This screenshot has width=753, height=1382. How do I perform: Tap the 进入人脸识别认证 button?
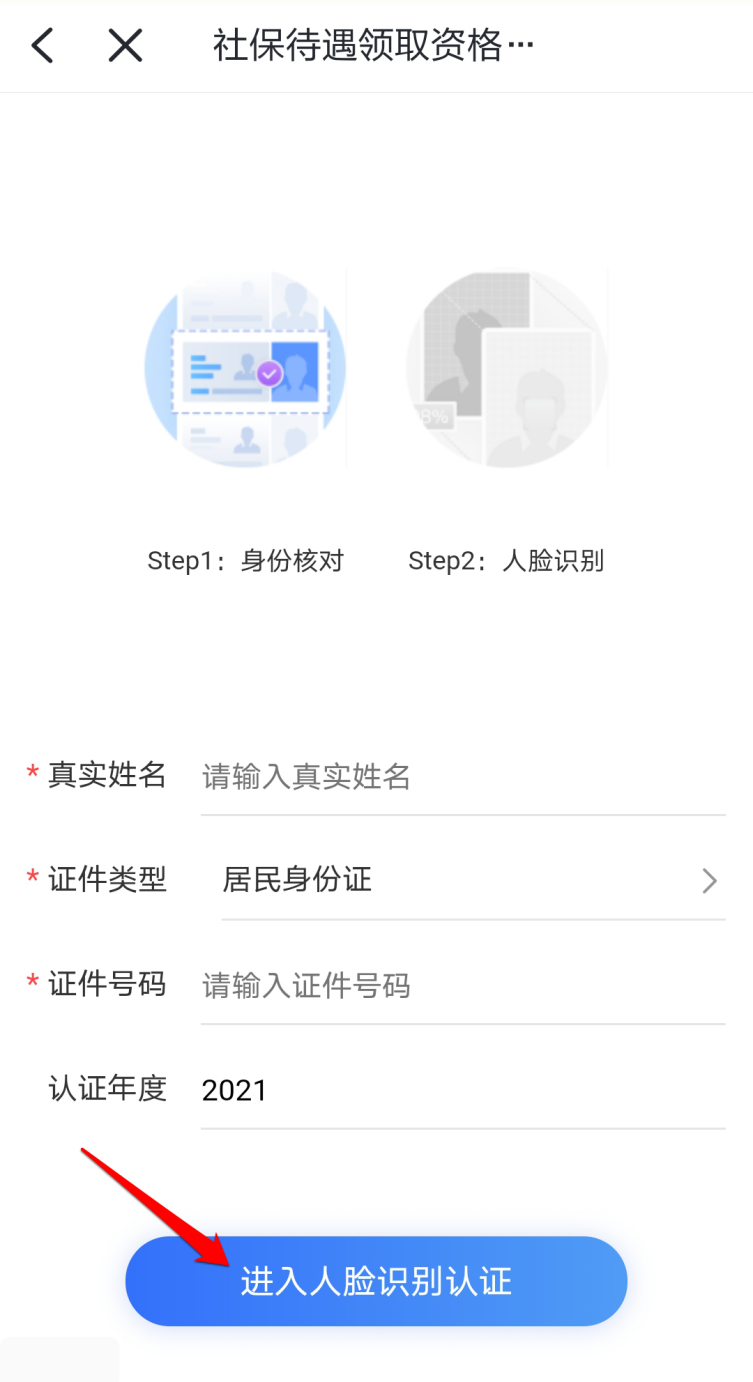coord(376,1281)
